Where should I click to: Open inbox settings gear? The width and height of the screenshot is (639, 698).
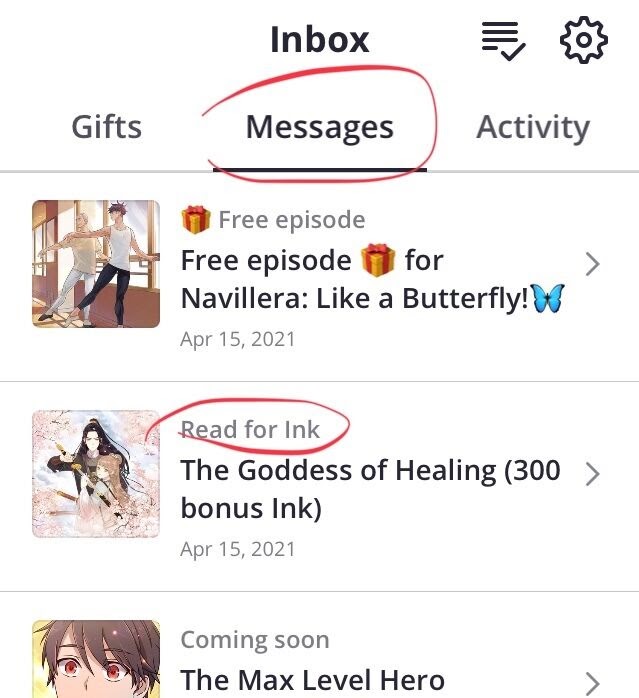583,40
